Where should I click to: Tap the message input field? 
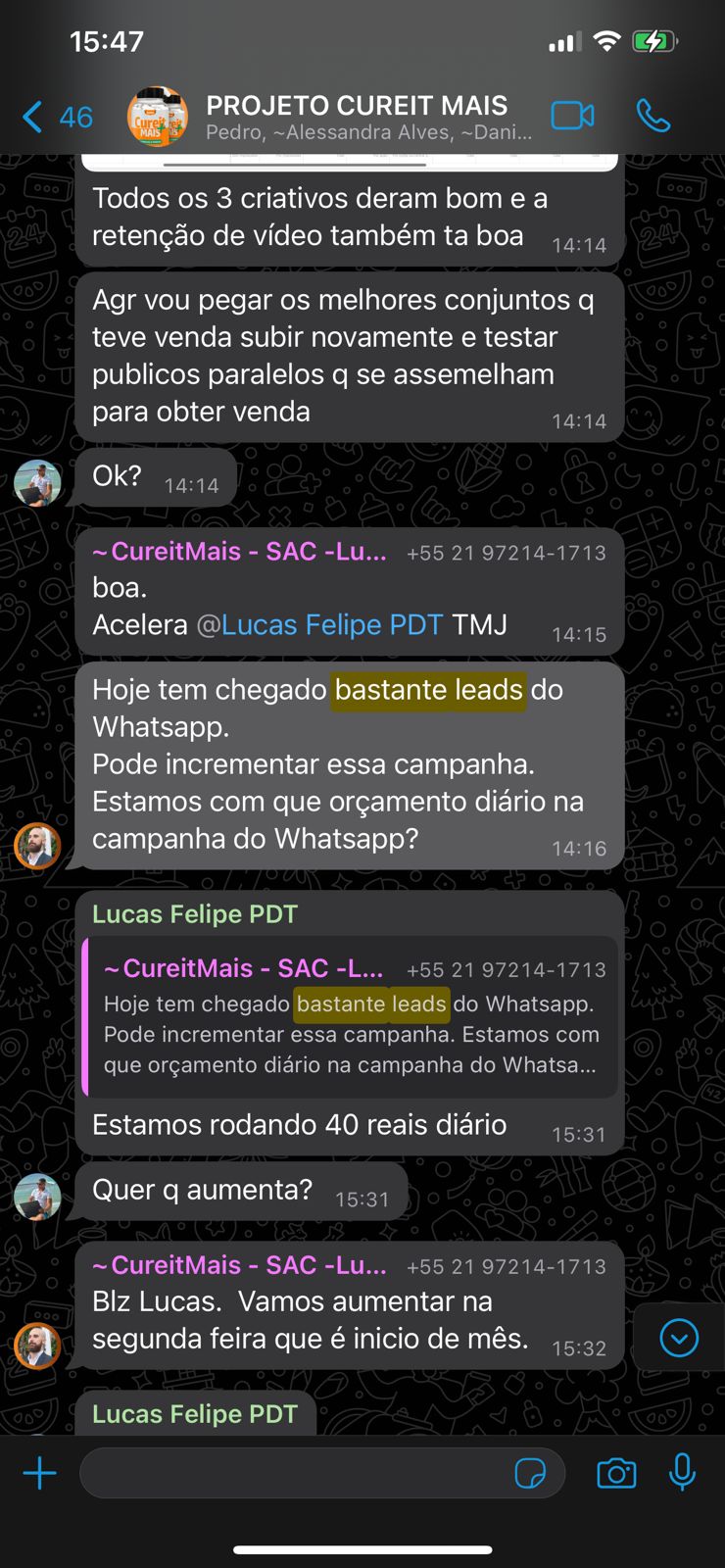[294, 1473]
